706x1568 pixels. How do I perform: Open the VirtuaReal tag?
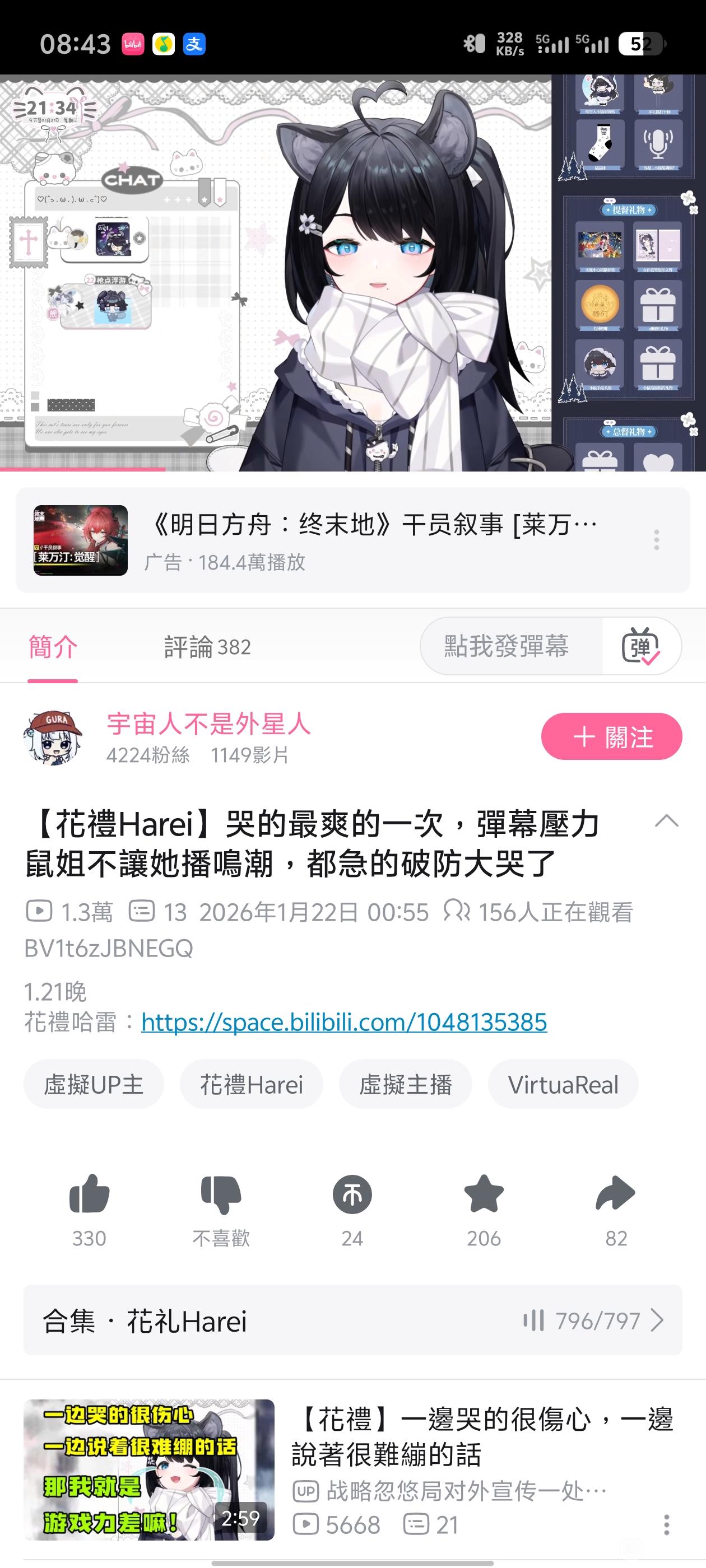click(x=563, y=1085)
